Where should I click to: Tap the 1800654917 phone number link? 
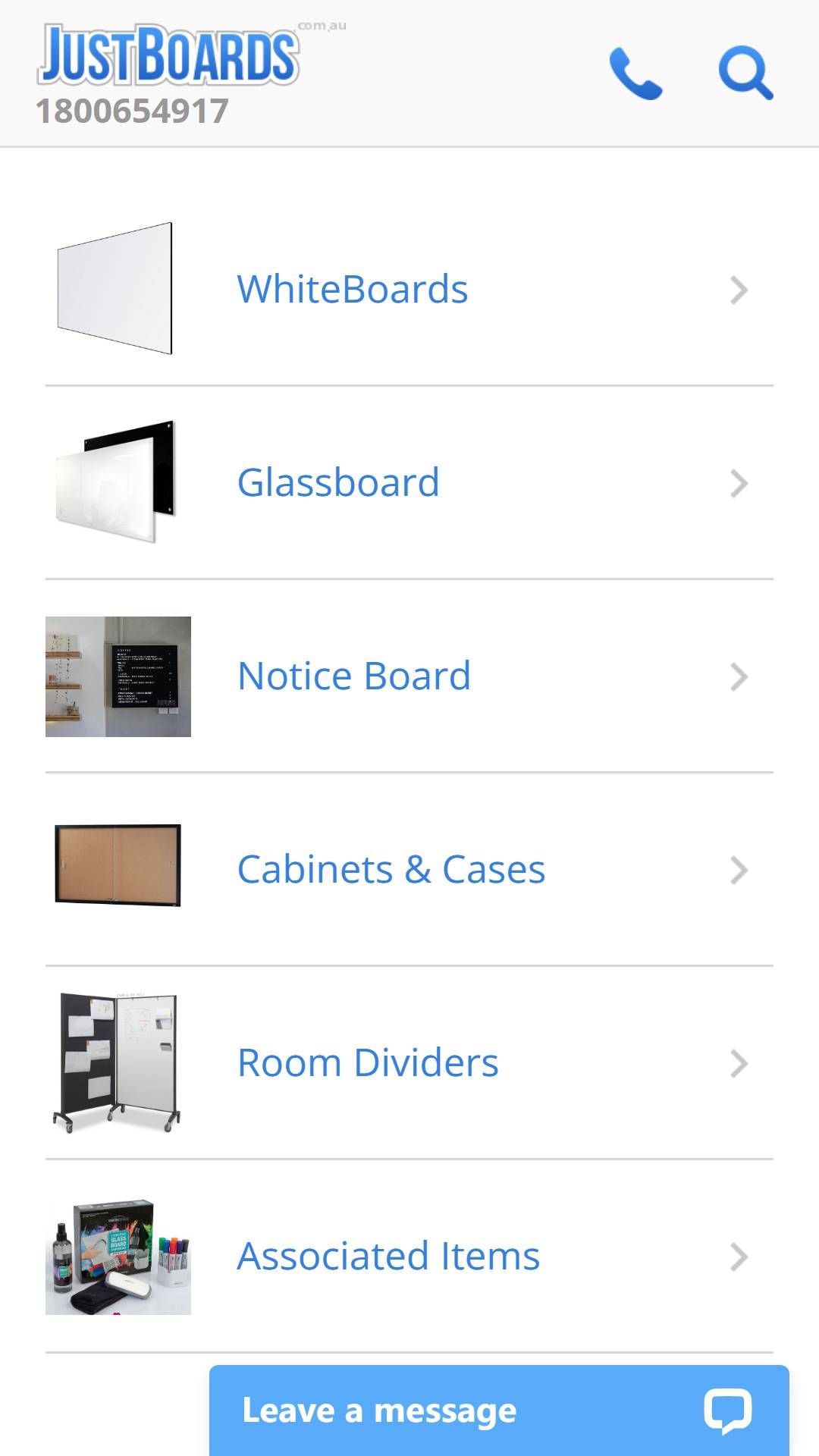pyautogui.click(x=132, y=111)
